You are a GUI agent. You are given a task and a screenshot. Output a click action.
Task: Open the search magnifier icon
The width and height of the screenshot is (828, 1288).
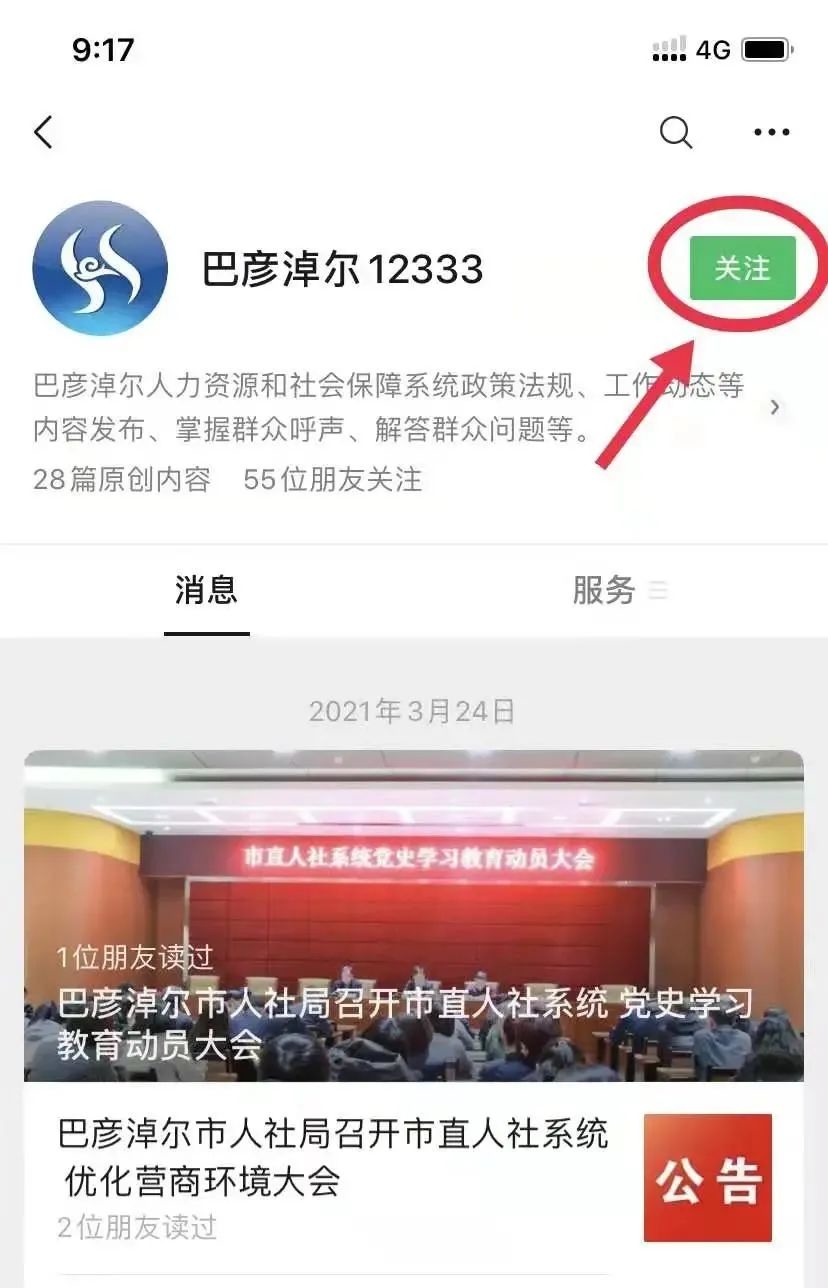[x=676, y=132]
